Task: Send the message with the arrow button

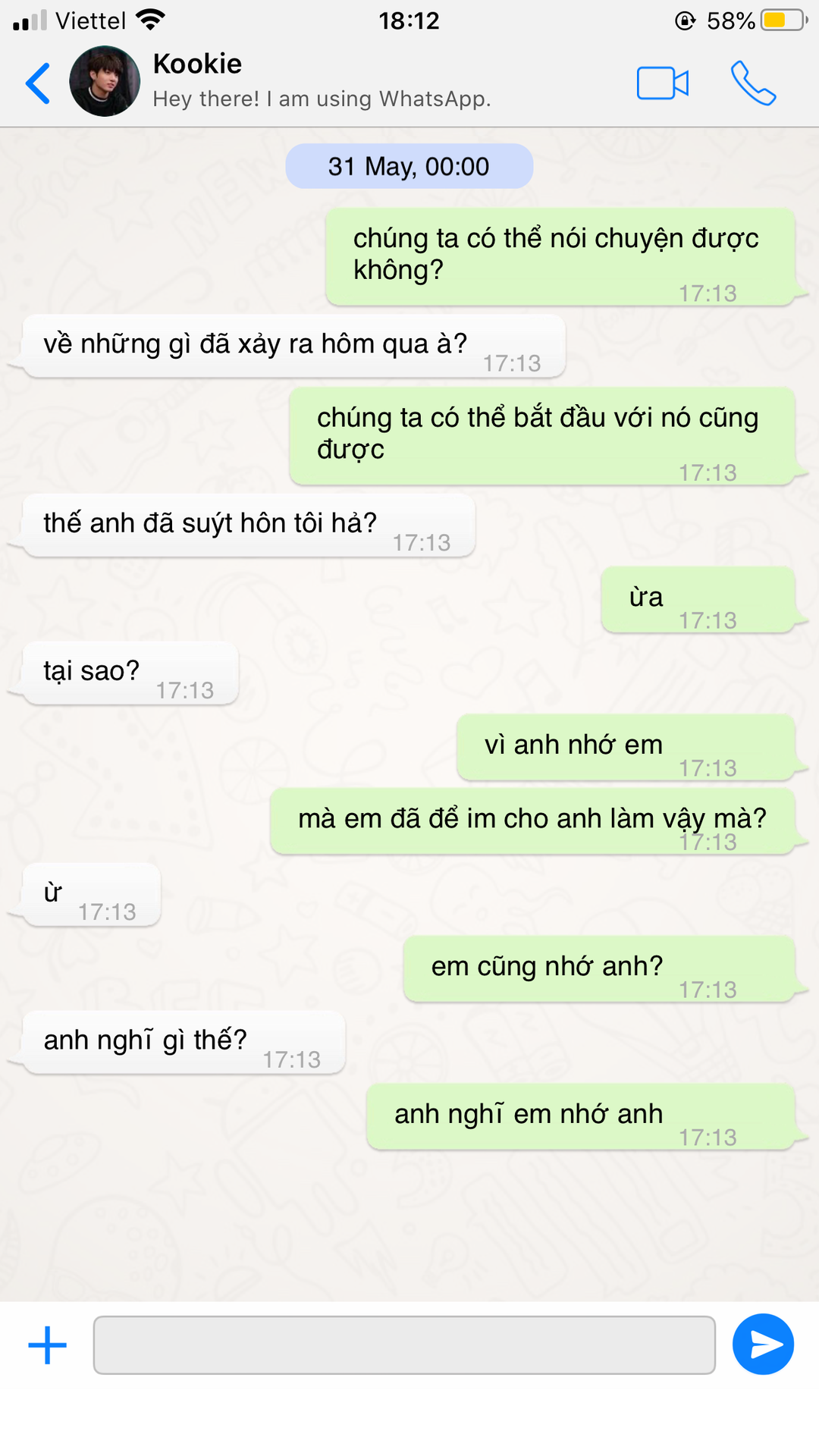Action: 763,1345
